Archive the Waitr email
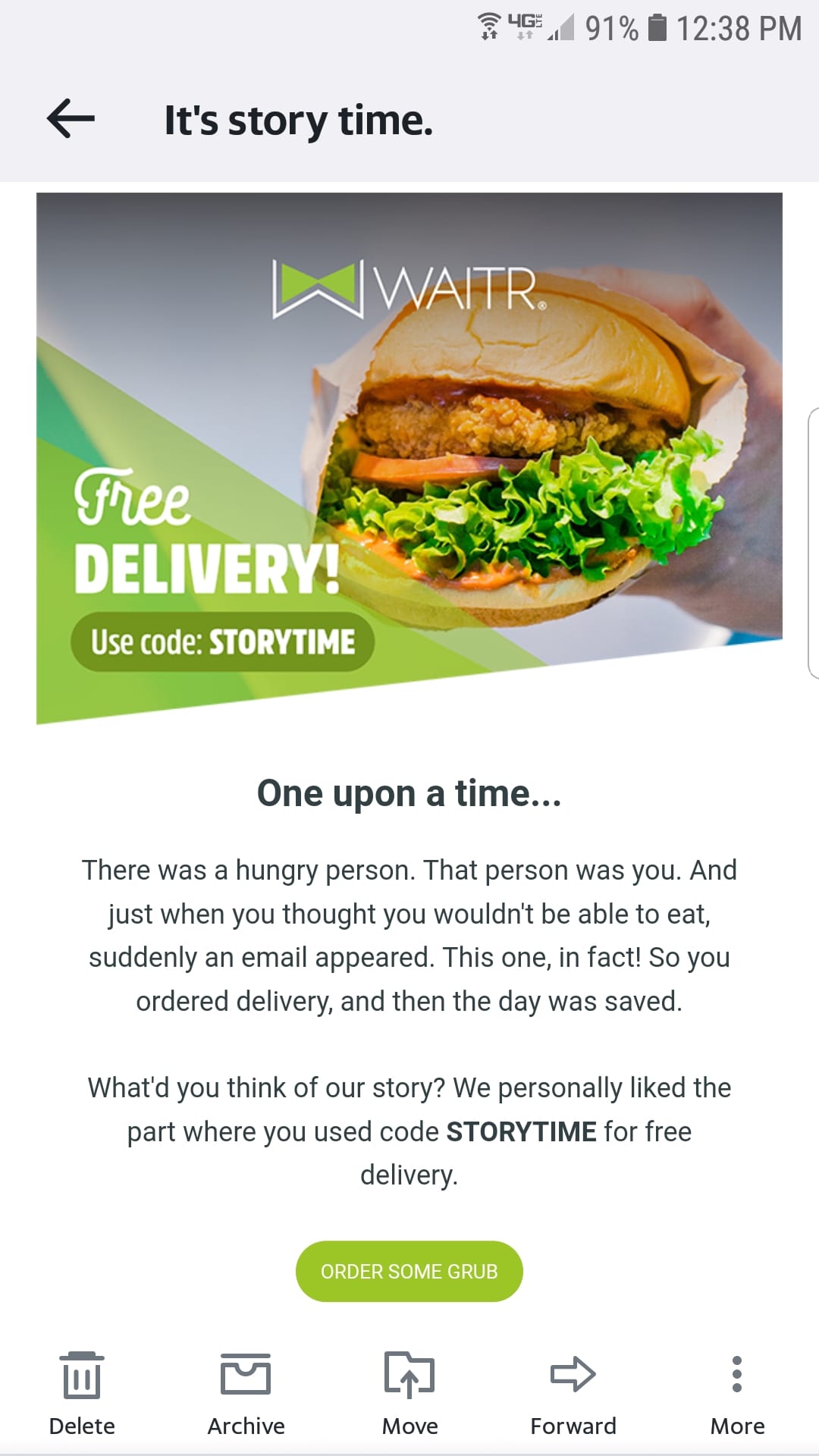Screen dimensions: 819x1456 tap(246, 1394)
